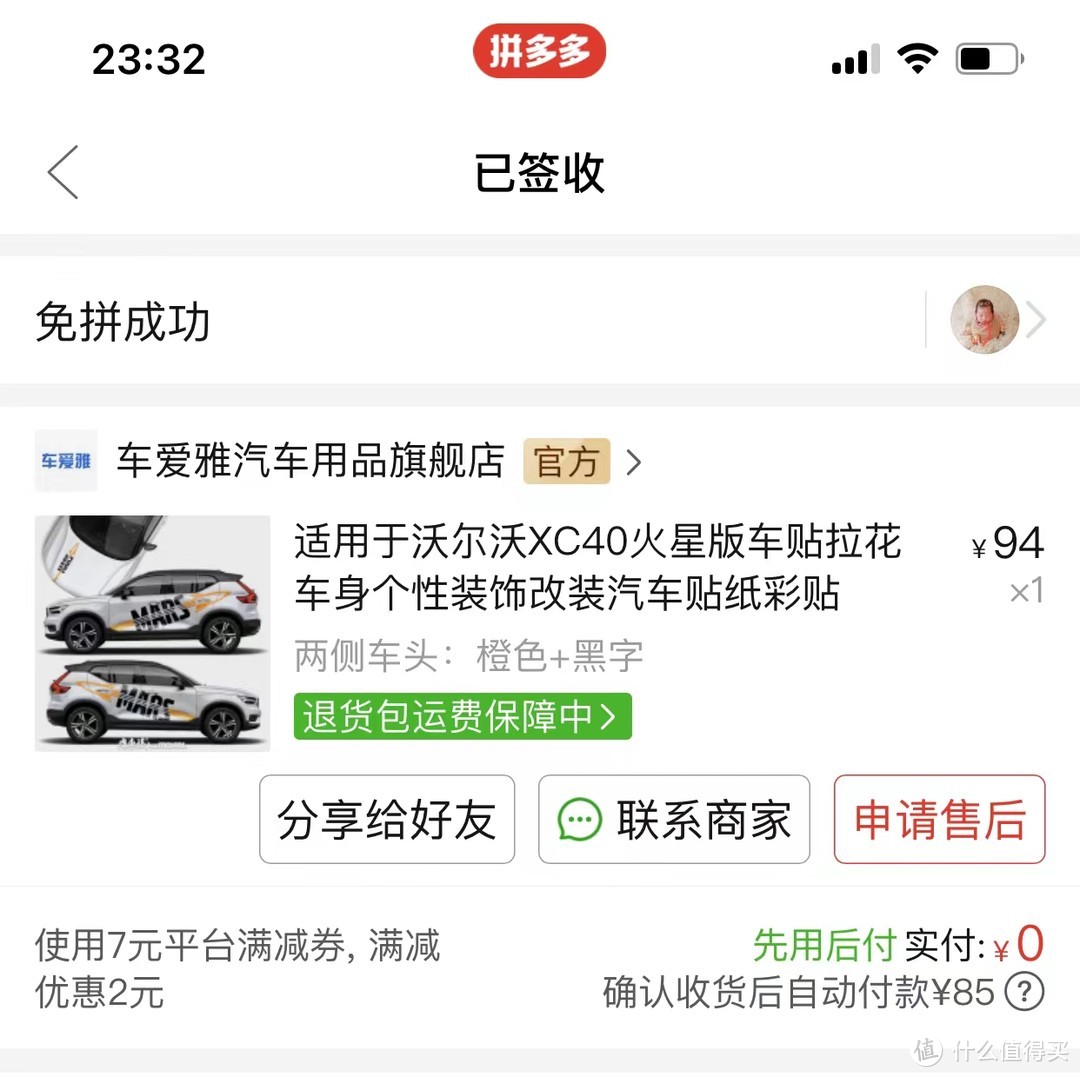Return to the 拼多多 app via status pill

click(x=539, y=52)
